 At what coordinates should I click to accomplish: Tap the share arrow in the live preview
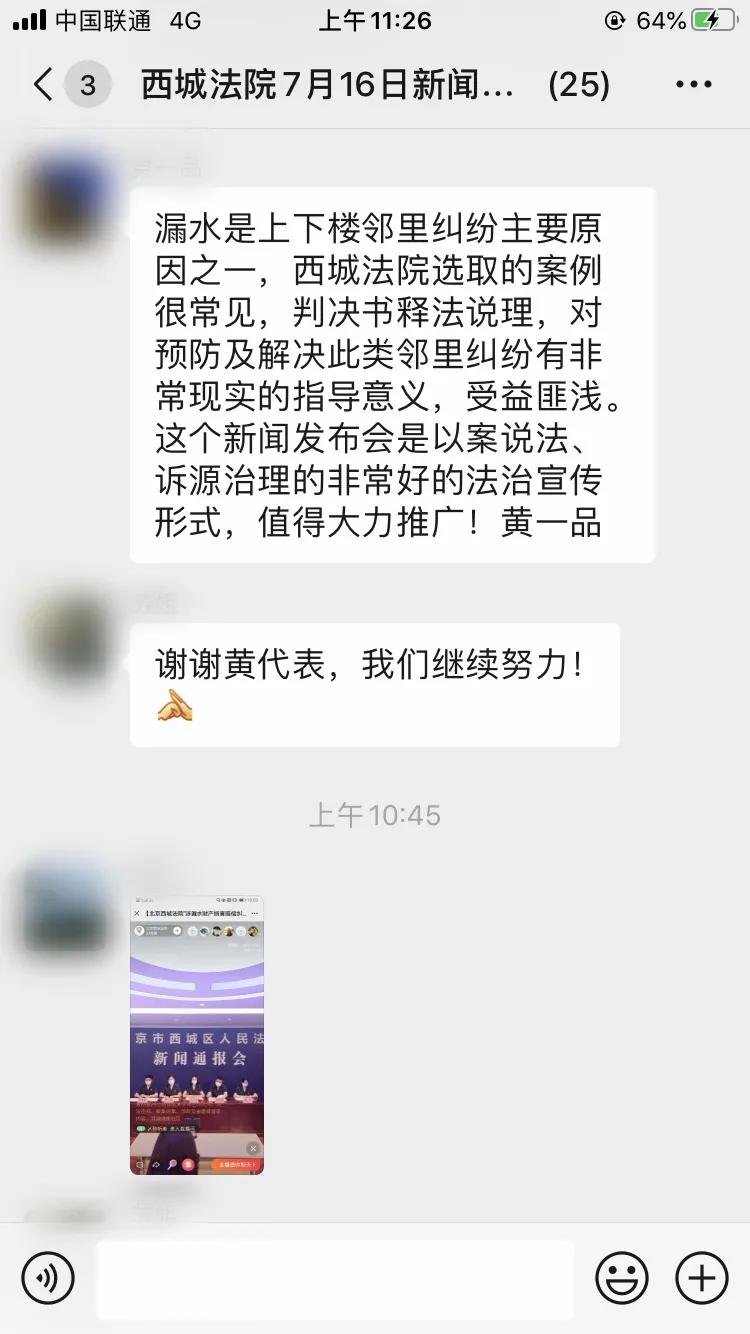156,1164
